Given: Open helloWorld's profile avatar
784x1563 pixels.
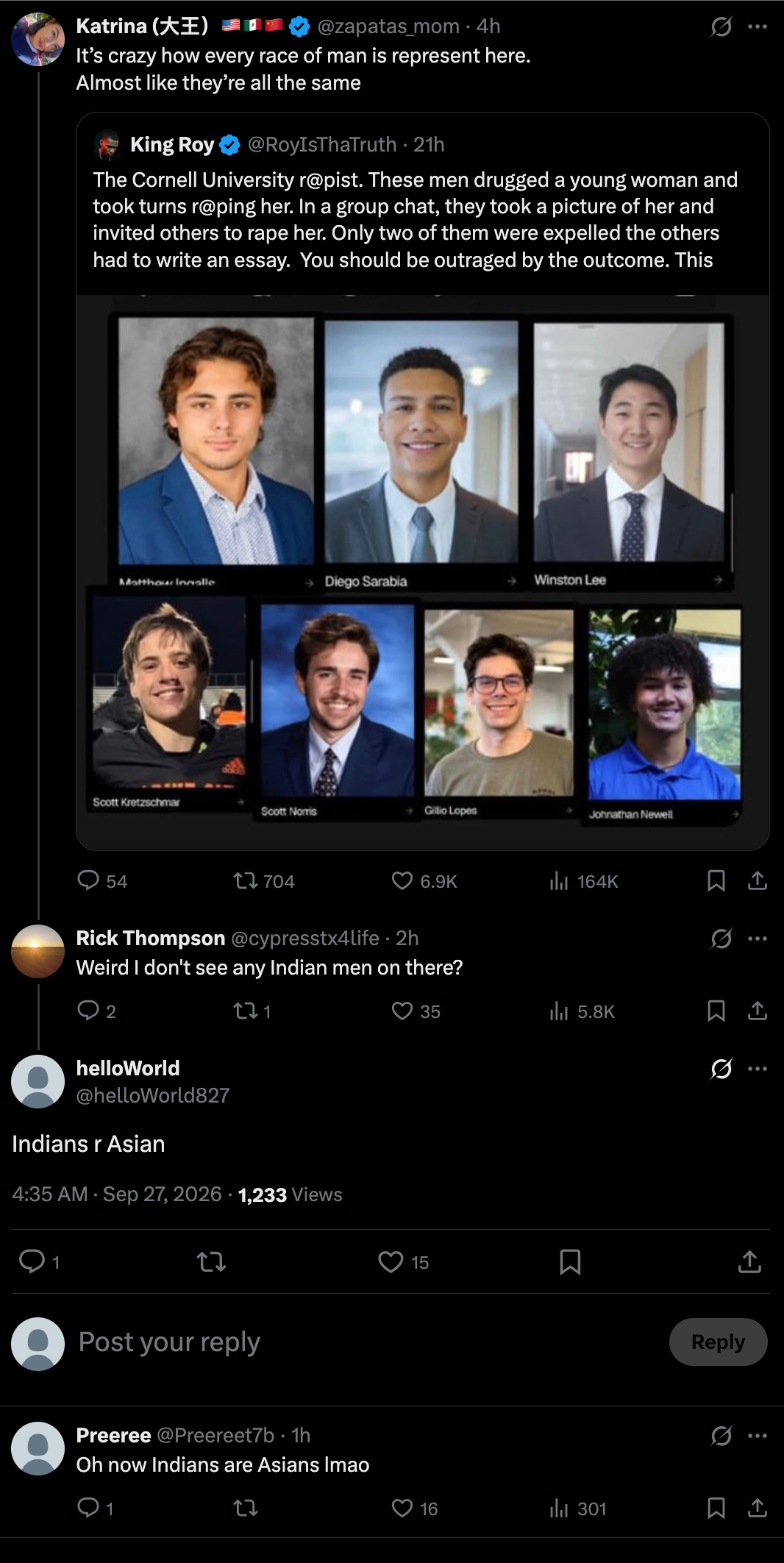Looking at the screenshot, I should 38,1081.
